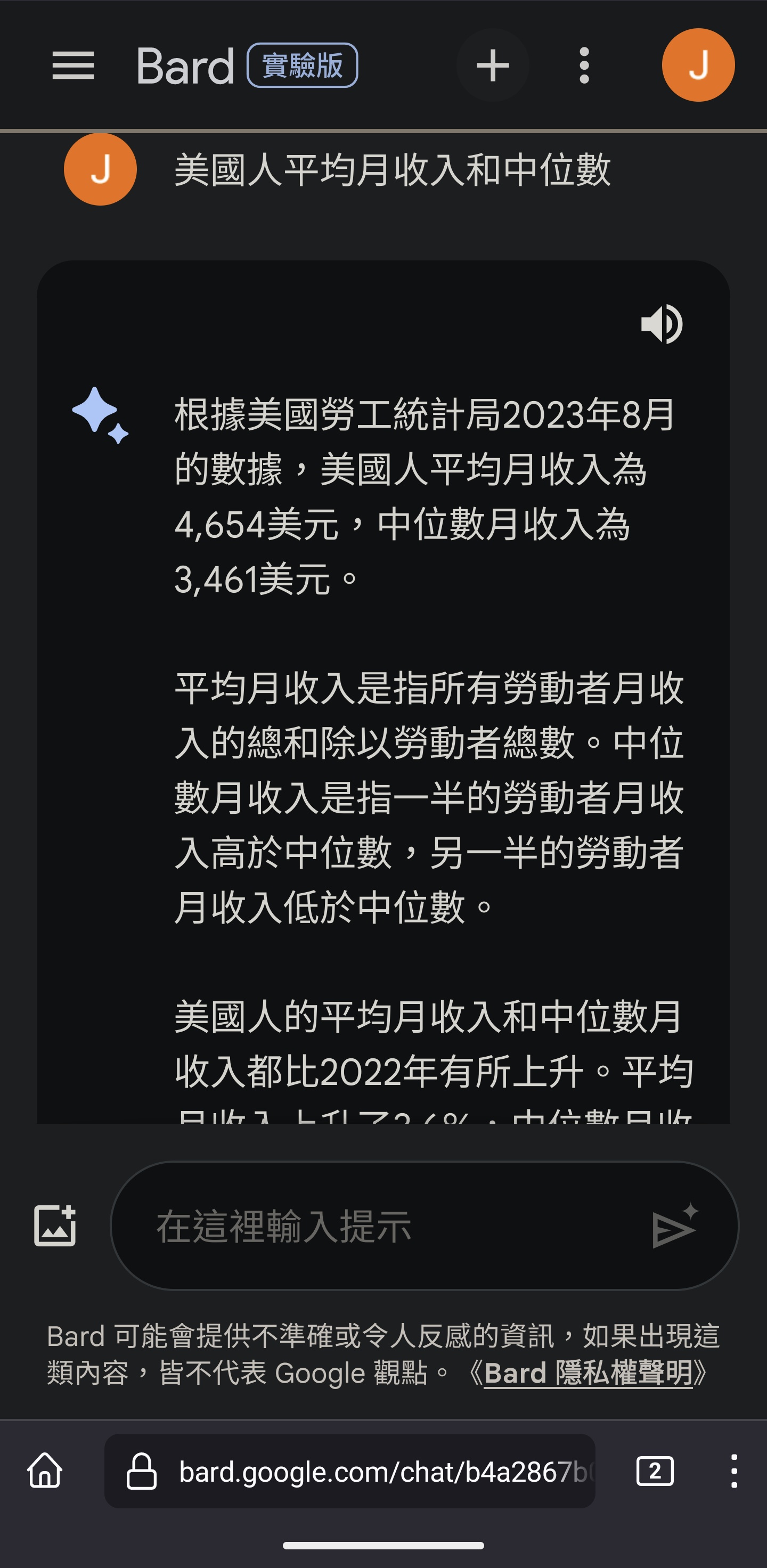
Task: Open Bard's three-dot options menu
Action: coord(584,65)
